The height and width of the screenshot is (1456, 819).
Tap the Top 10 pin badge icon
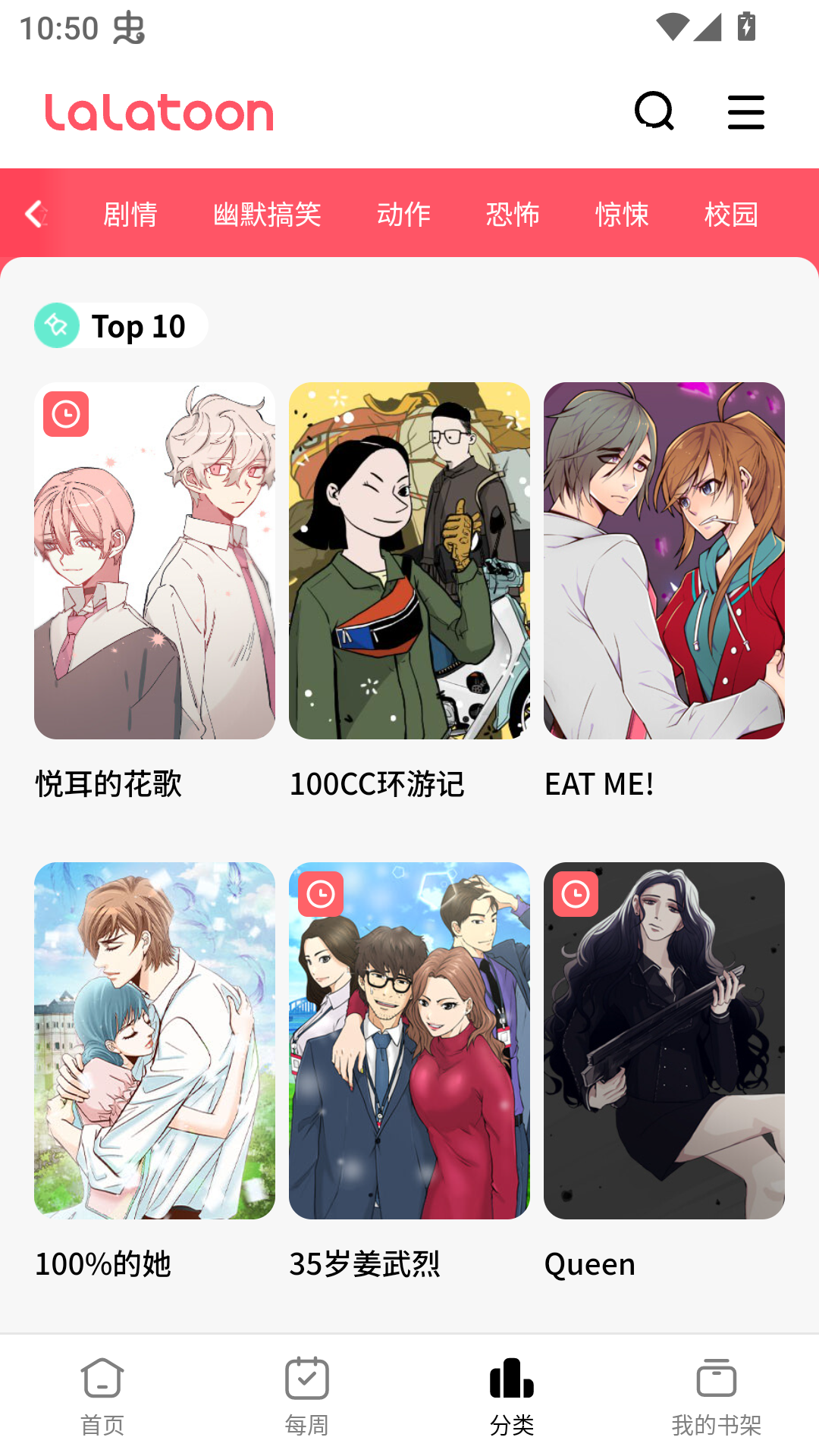pos(56,325)
